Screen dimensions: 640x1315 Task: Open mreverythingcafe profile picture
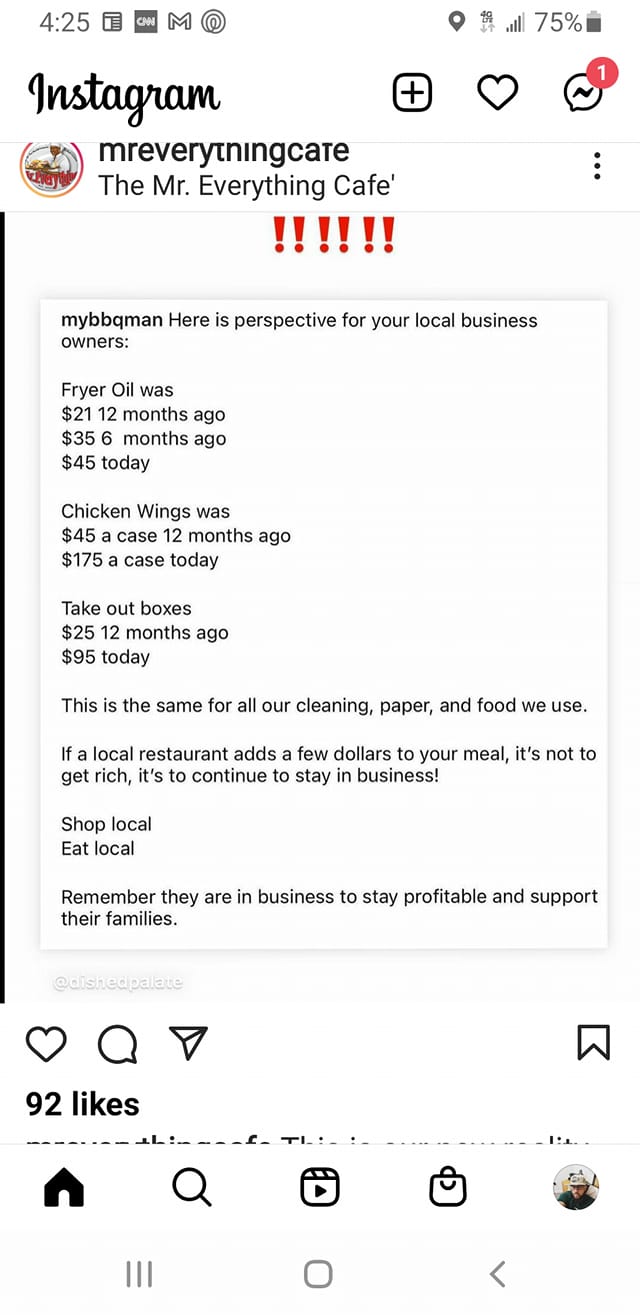(51, 168)
